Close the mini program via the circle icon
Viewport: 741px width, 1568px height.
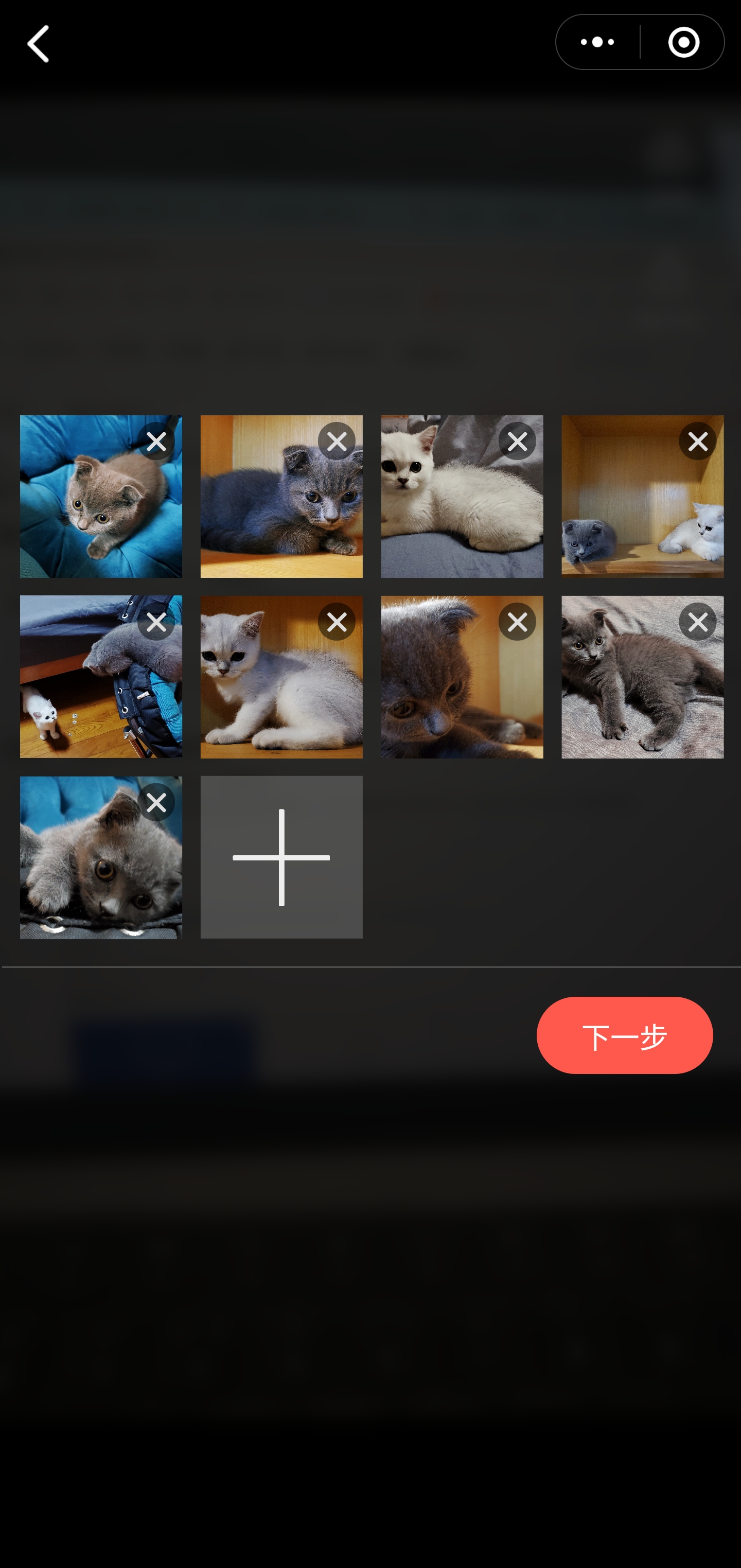[x=683, y=42]
